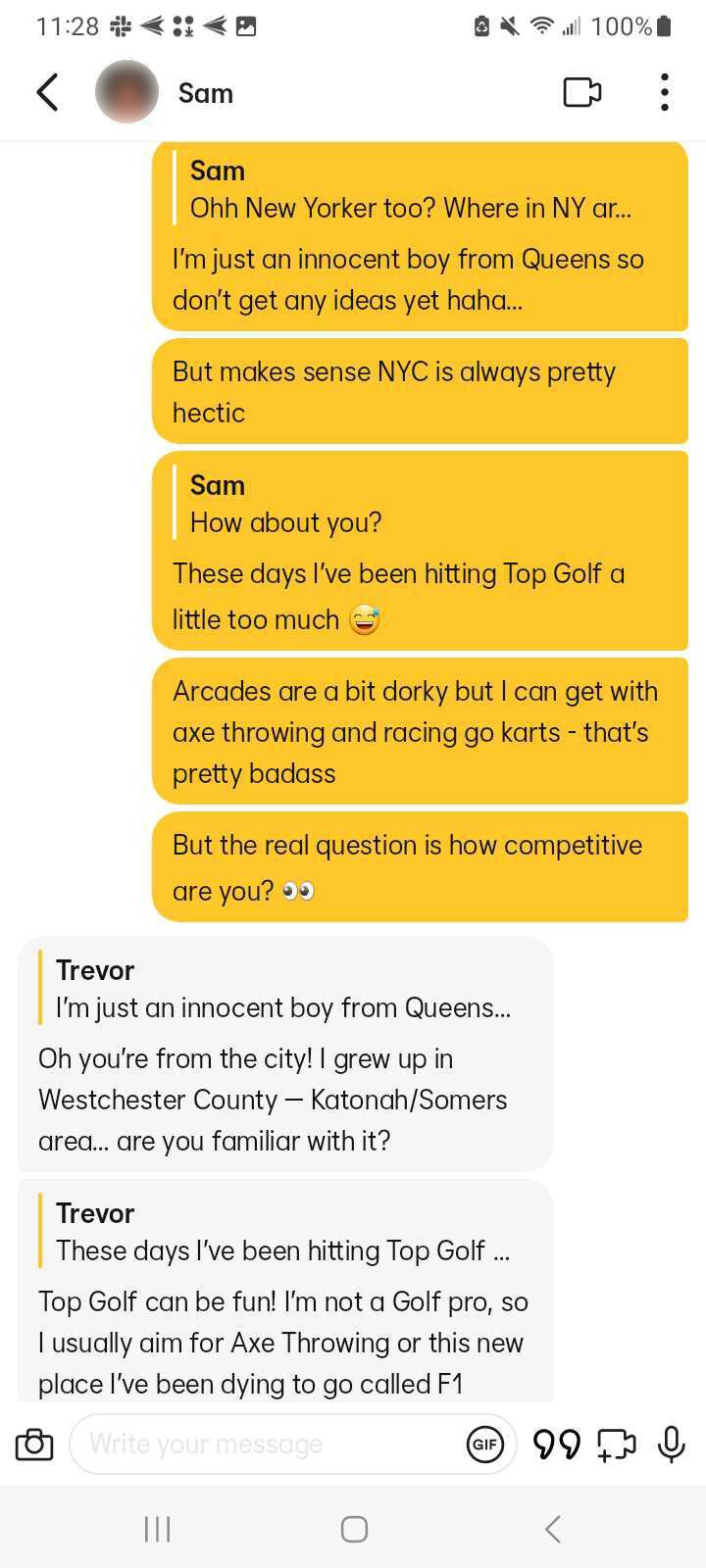The height and width of the screenshot is (1568, 706).
Task: Jump to quoted message "How about you?"
Action: click(286, 504)
